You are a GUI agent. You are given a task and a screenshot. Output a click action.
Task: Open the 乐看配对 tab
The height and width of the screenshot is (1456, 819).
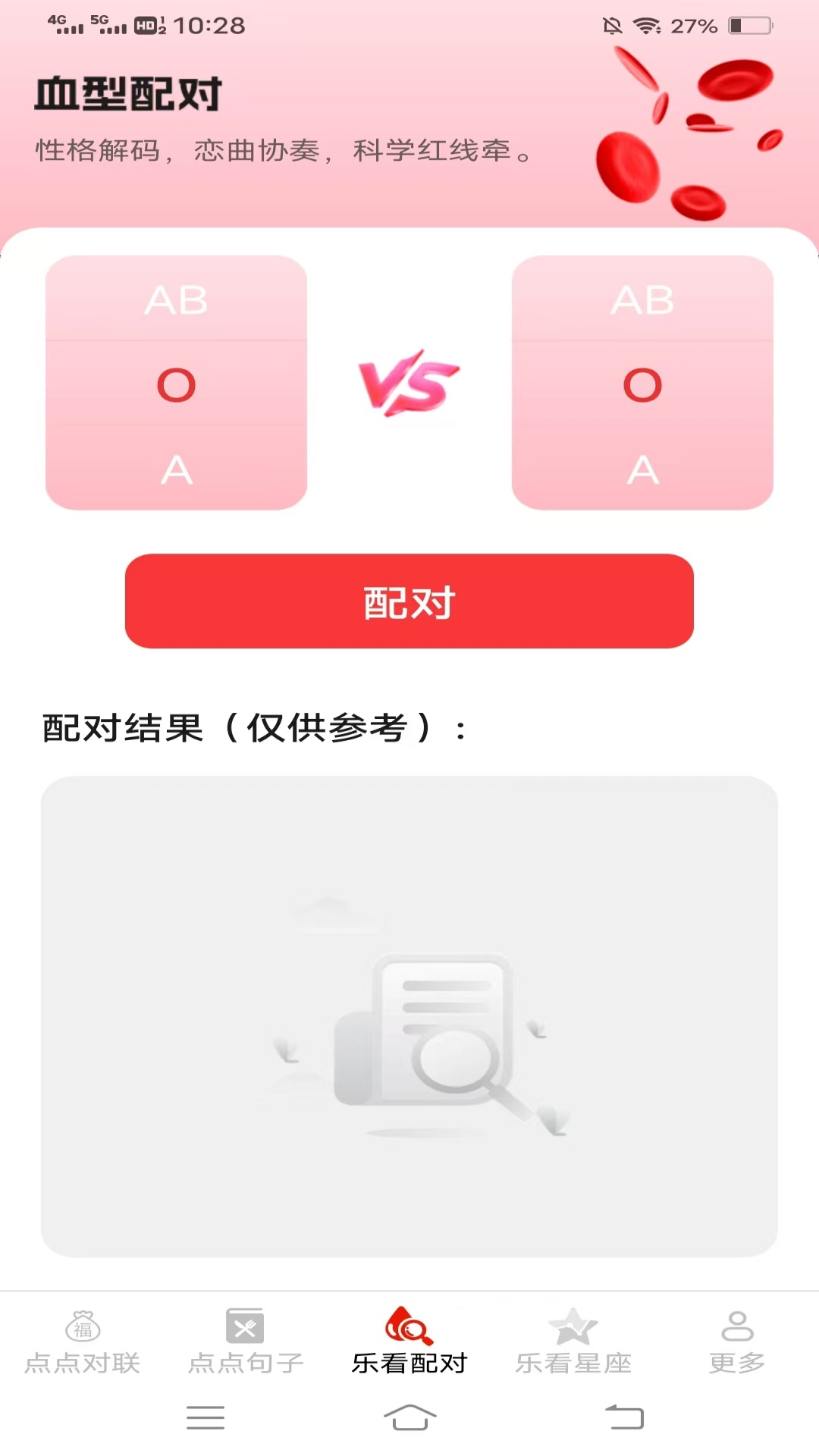point(409,1342)
